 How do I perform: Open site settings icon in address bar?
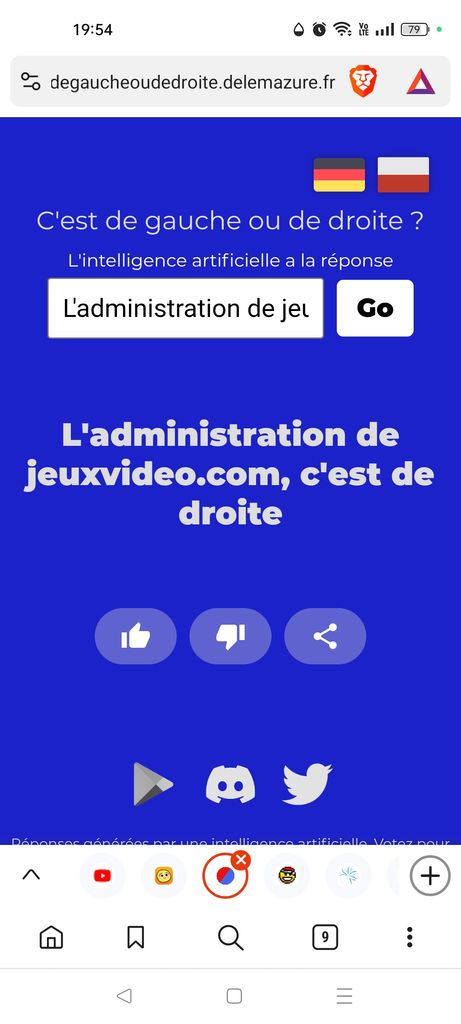[31, 82]
